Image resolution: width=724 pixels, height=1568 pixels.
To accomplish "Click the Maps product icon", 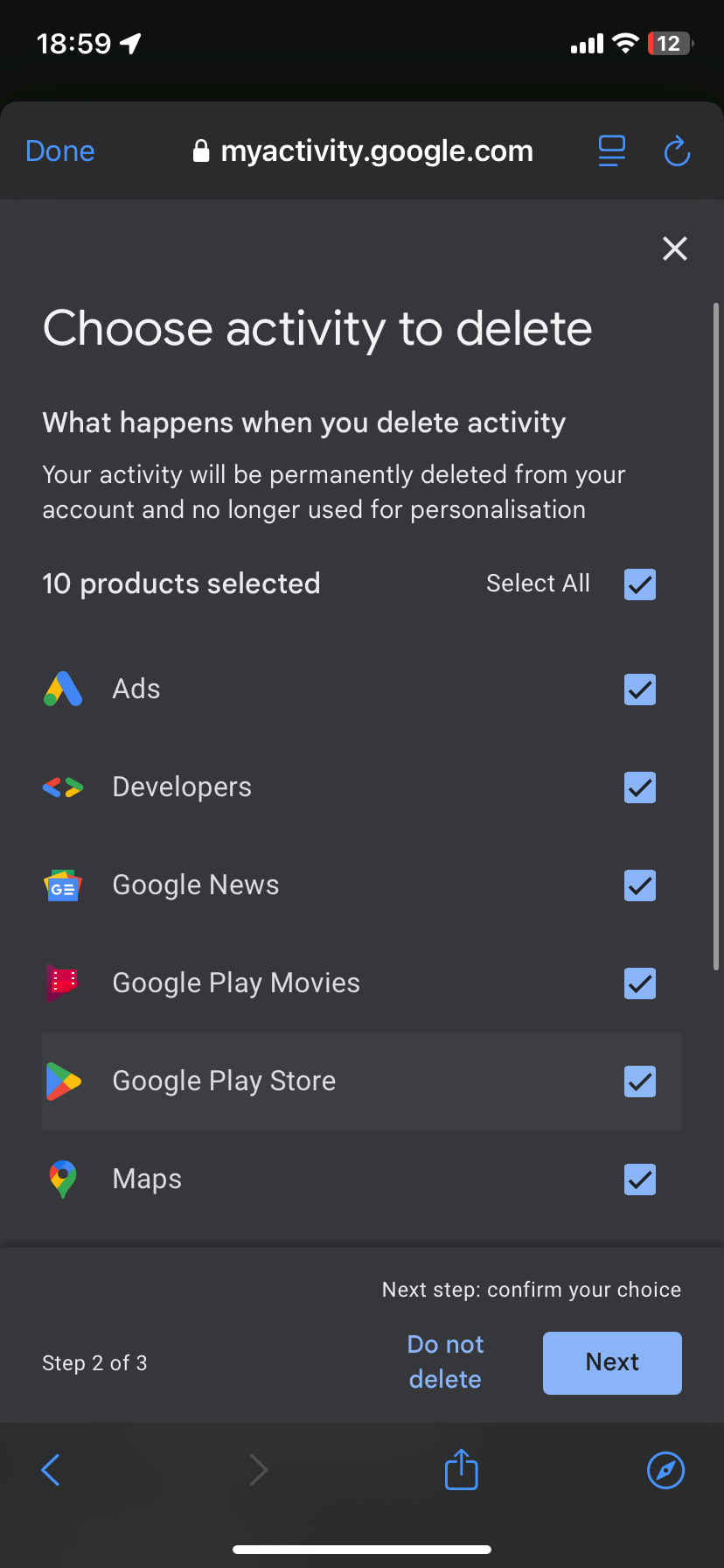I will coord(62,1179).
